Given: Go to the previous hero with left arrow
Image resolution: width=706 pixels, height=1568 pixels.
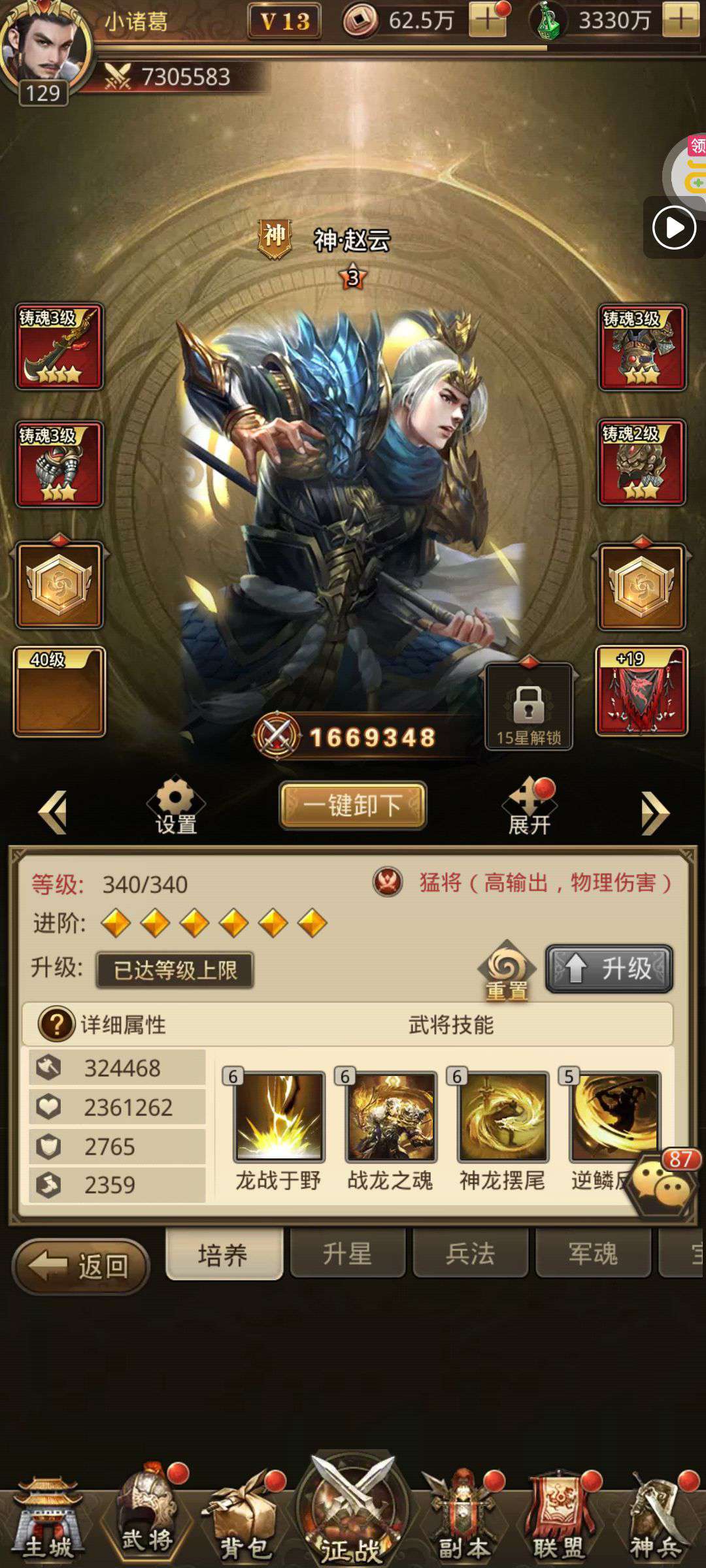Looking at the screenshot, I should (54, 812).
